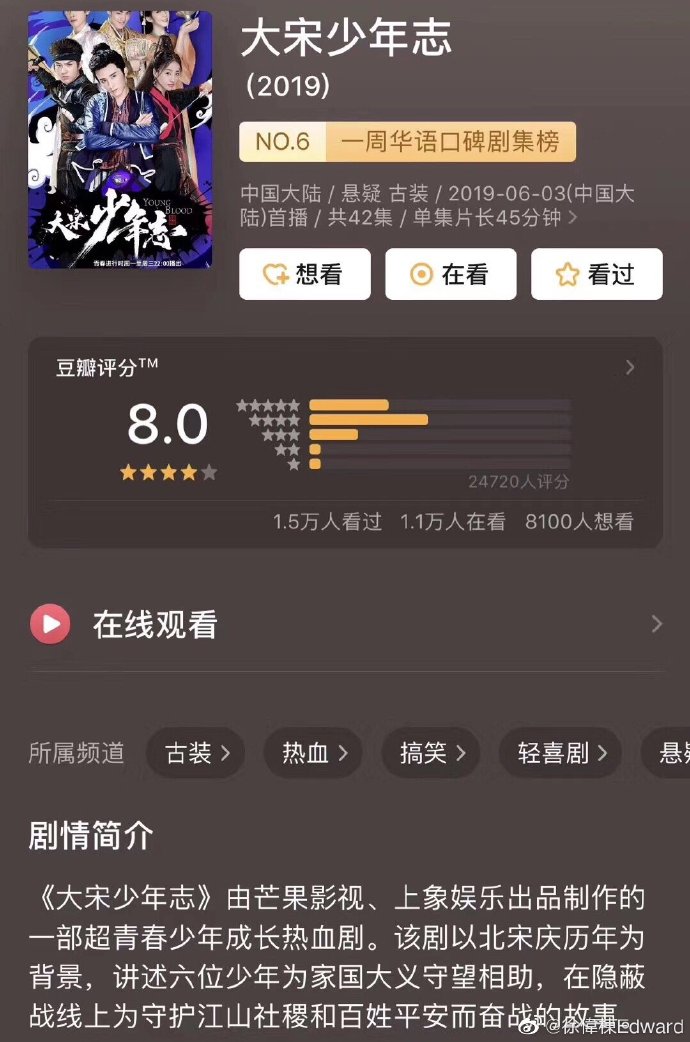Open 在线观看 to watch online
The width and height of the screenshot is (690, 1042).
[345, 625]
